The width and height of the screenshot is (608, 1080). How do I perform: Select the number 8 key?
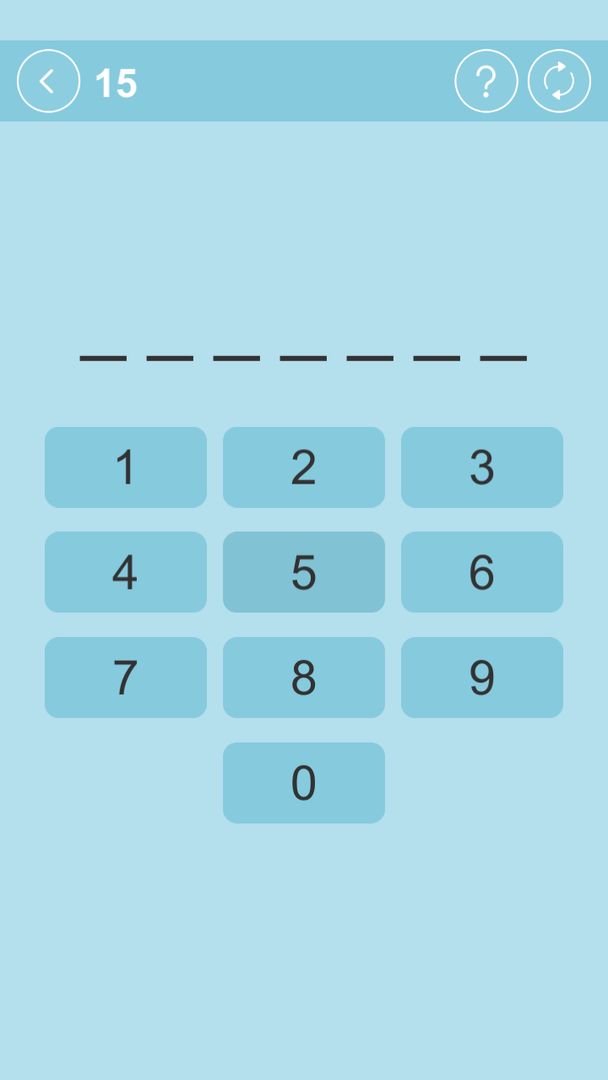(304, 677)
